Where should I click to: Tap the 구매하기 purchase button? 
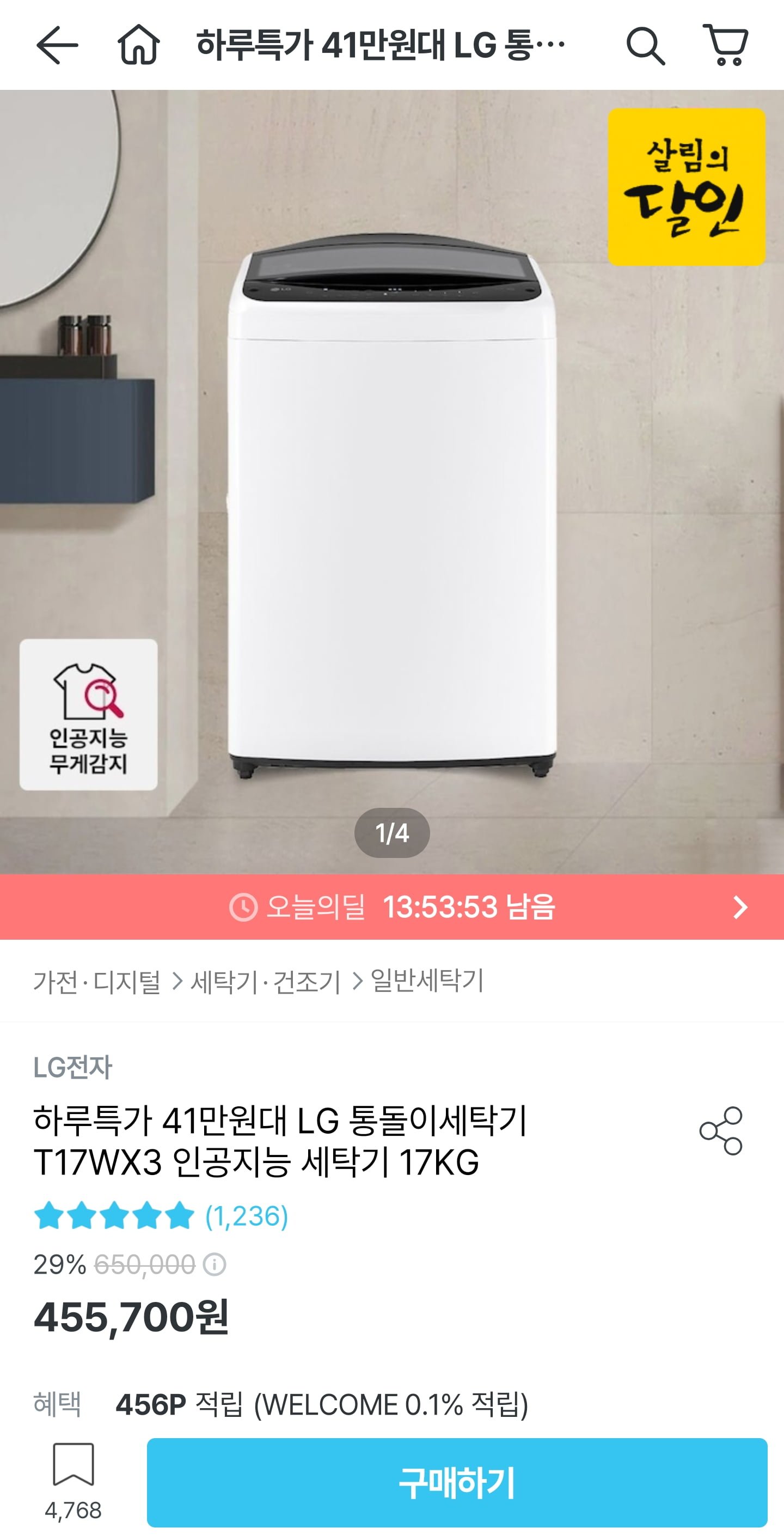(457, 1483)
